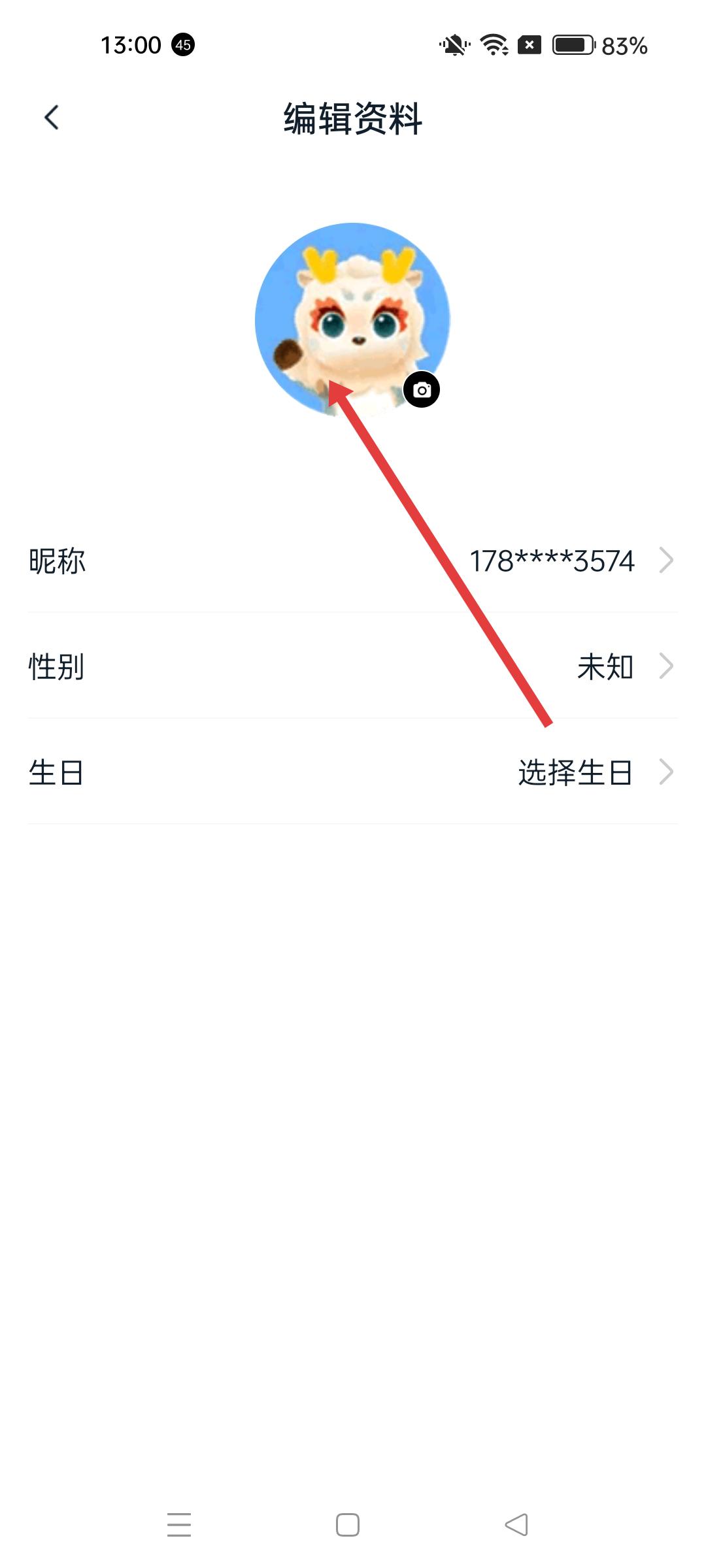This screenshot has height=1568, width=706.
Task: Open the 性别 gender row
Action: [x=353, y=666]
